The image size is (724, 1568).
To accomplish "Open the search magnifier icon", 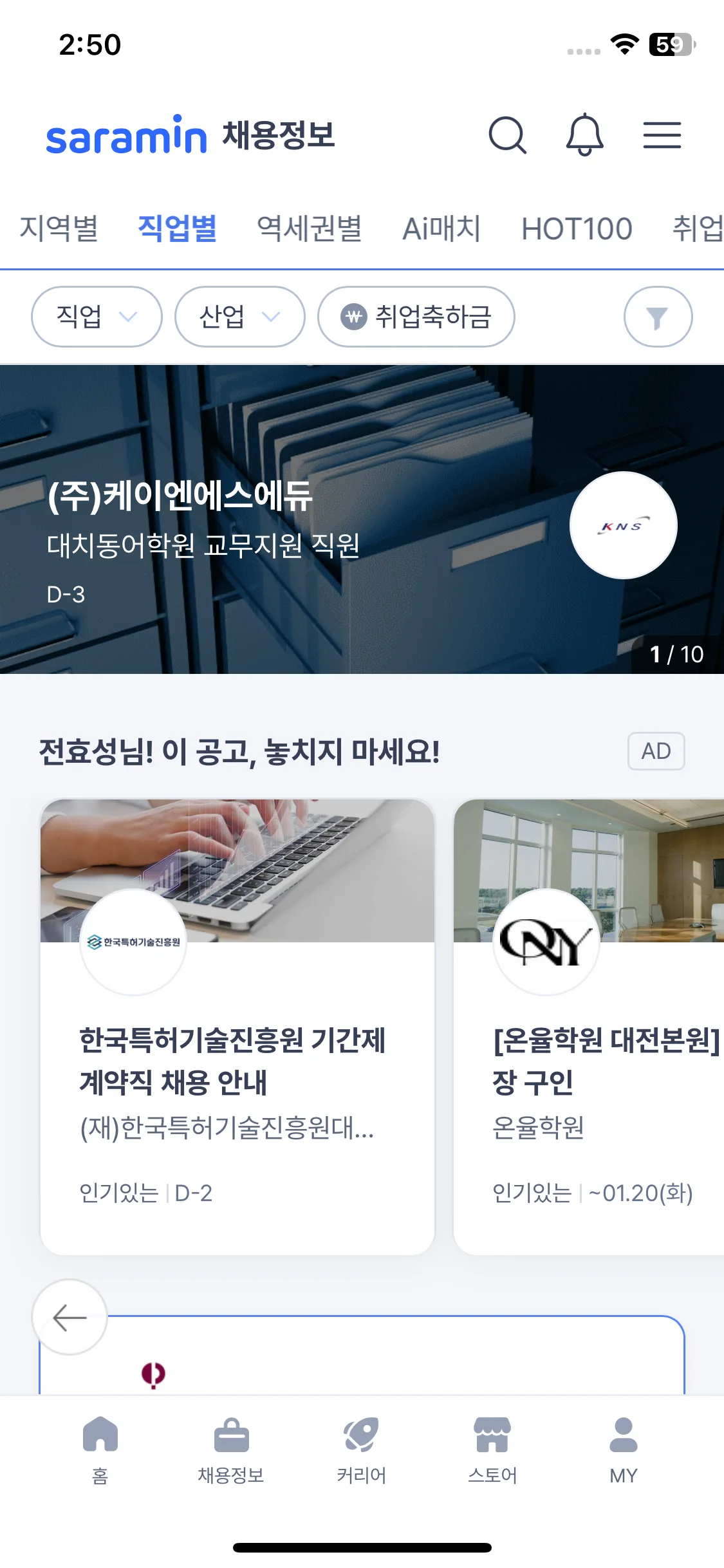I will coord(507,135).
